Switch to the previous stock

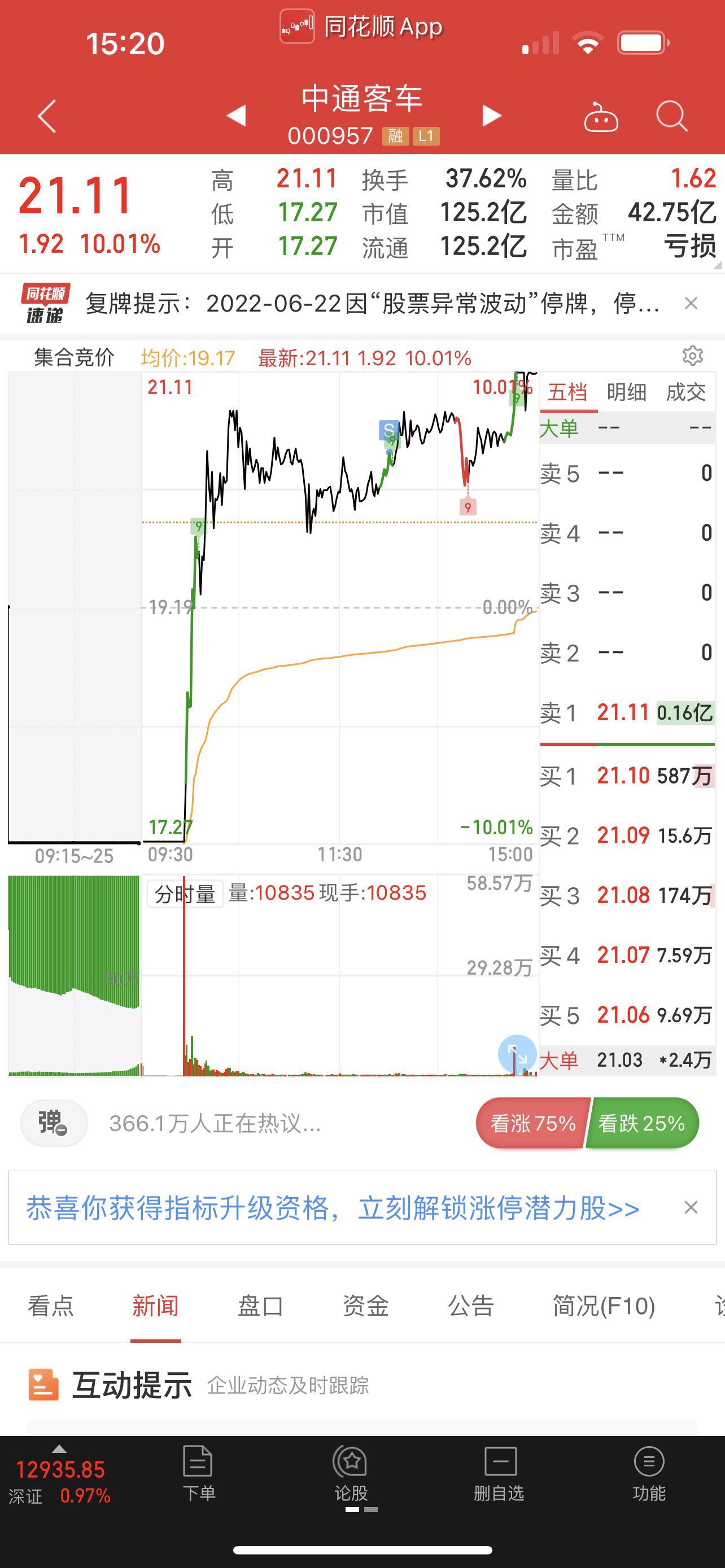tap(237, 116)
